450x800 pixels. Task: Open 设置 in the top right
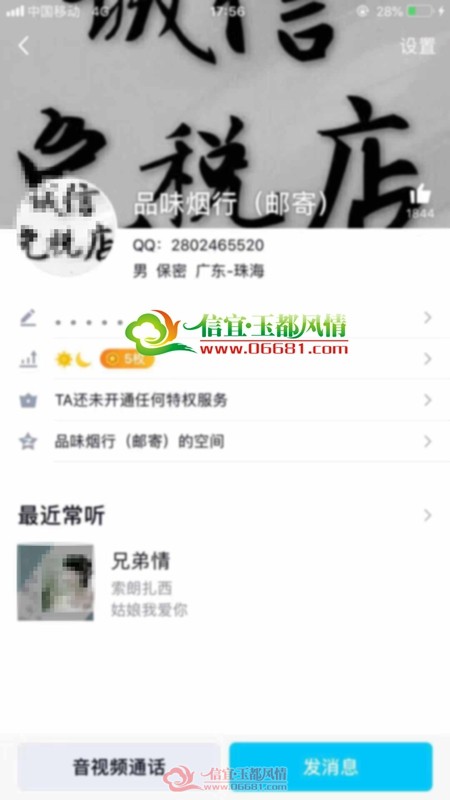(417, 46)
